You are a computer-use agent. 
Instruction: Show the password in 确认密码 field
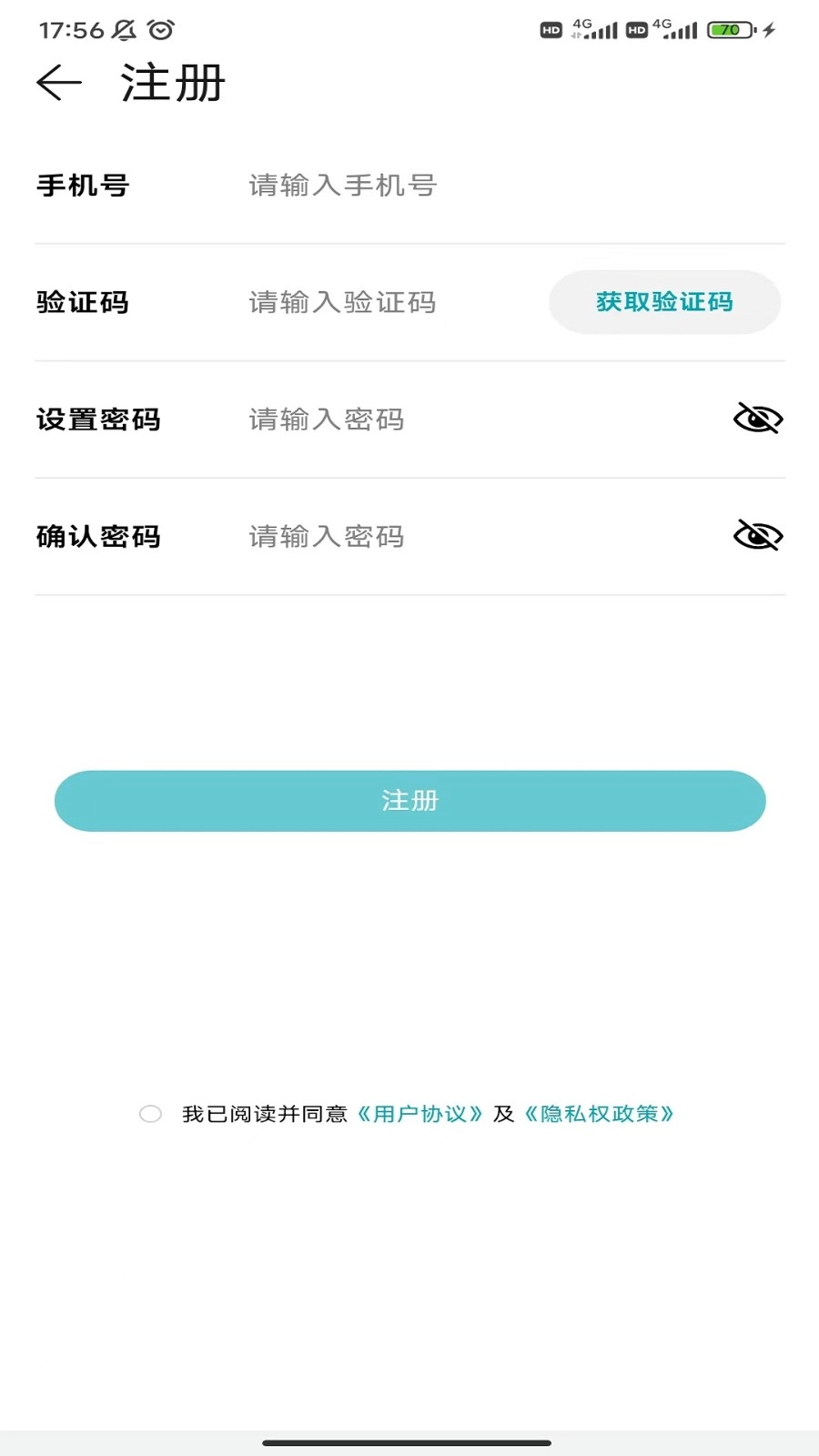(758, 536)
